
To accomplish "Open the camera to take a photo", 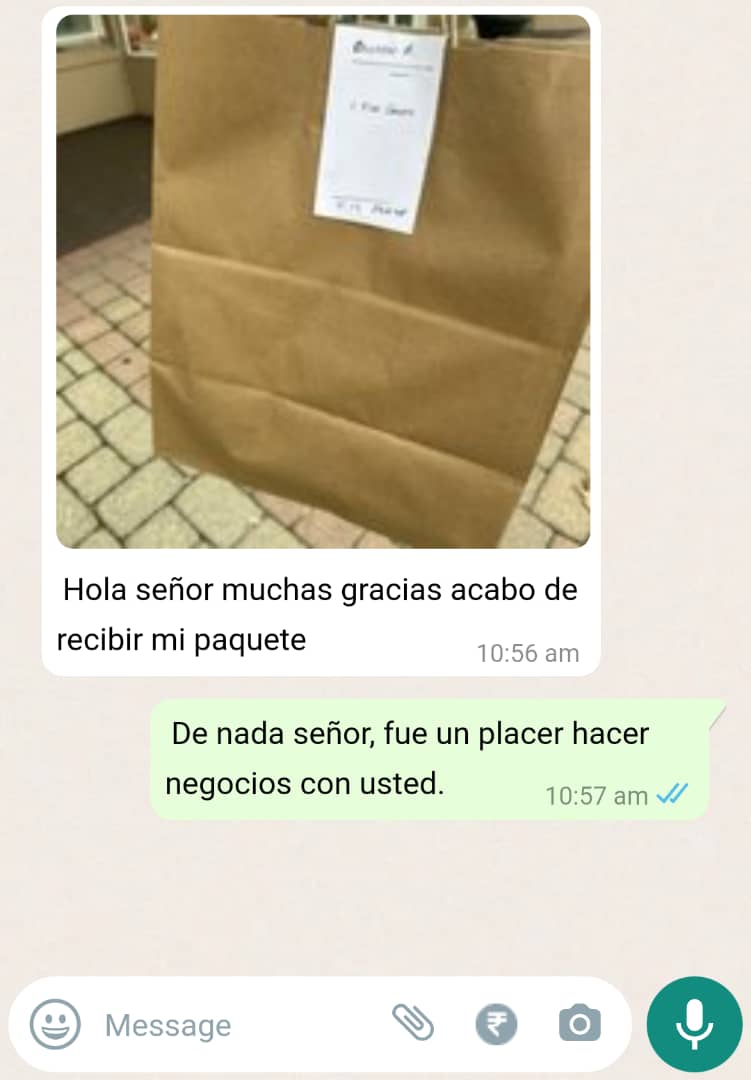I will coord(579,1024).
